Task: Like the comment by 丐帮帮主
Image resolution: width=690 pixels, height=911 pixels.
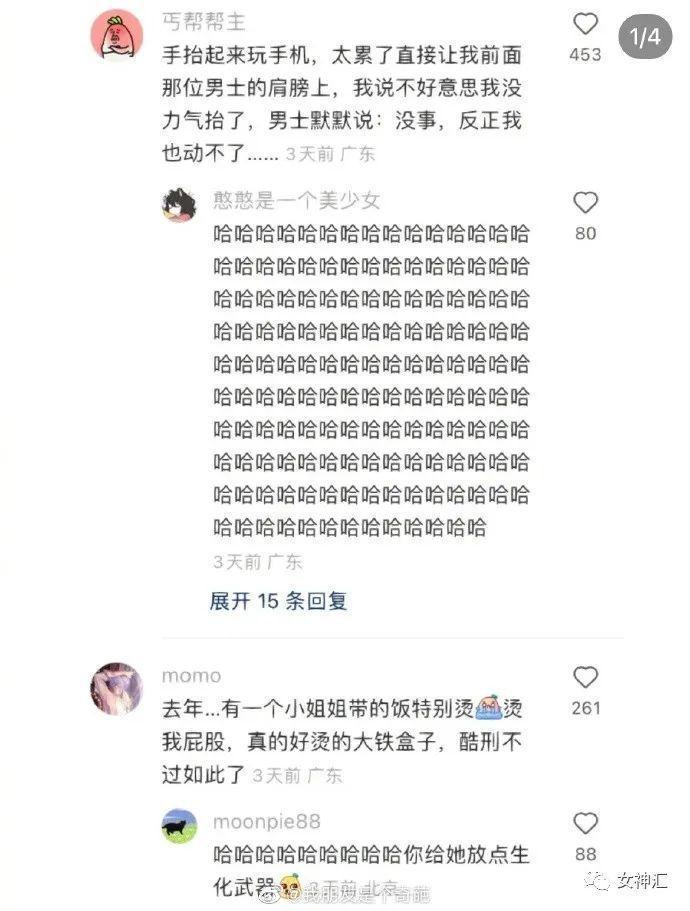Action: coord(585,25)
